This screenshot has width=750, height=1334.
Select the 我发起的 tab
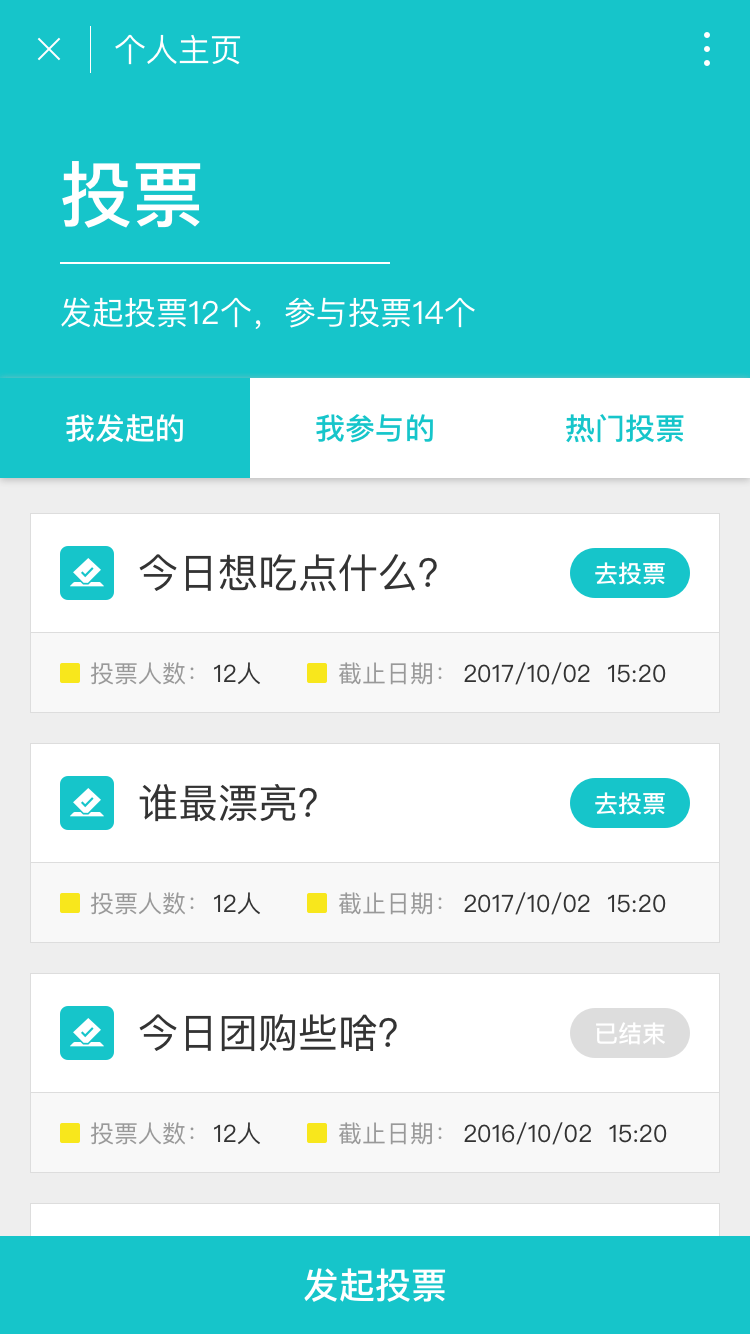pos(125,428)
